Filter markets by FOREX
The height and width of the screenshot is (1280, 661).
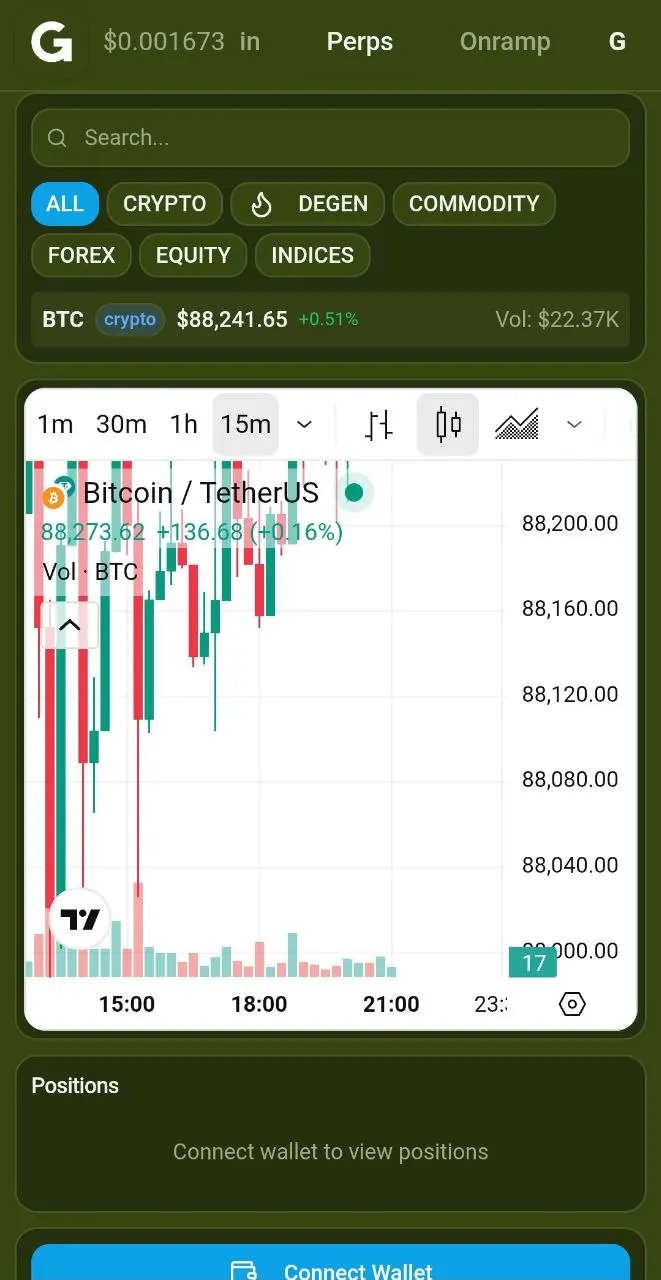81,256
